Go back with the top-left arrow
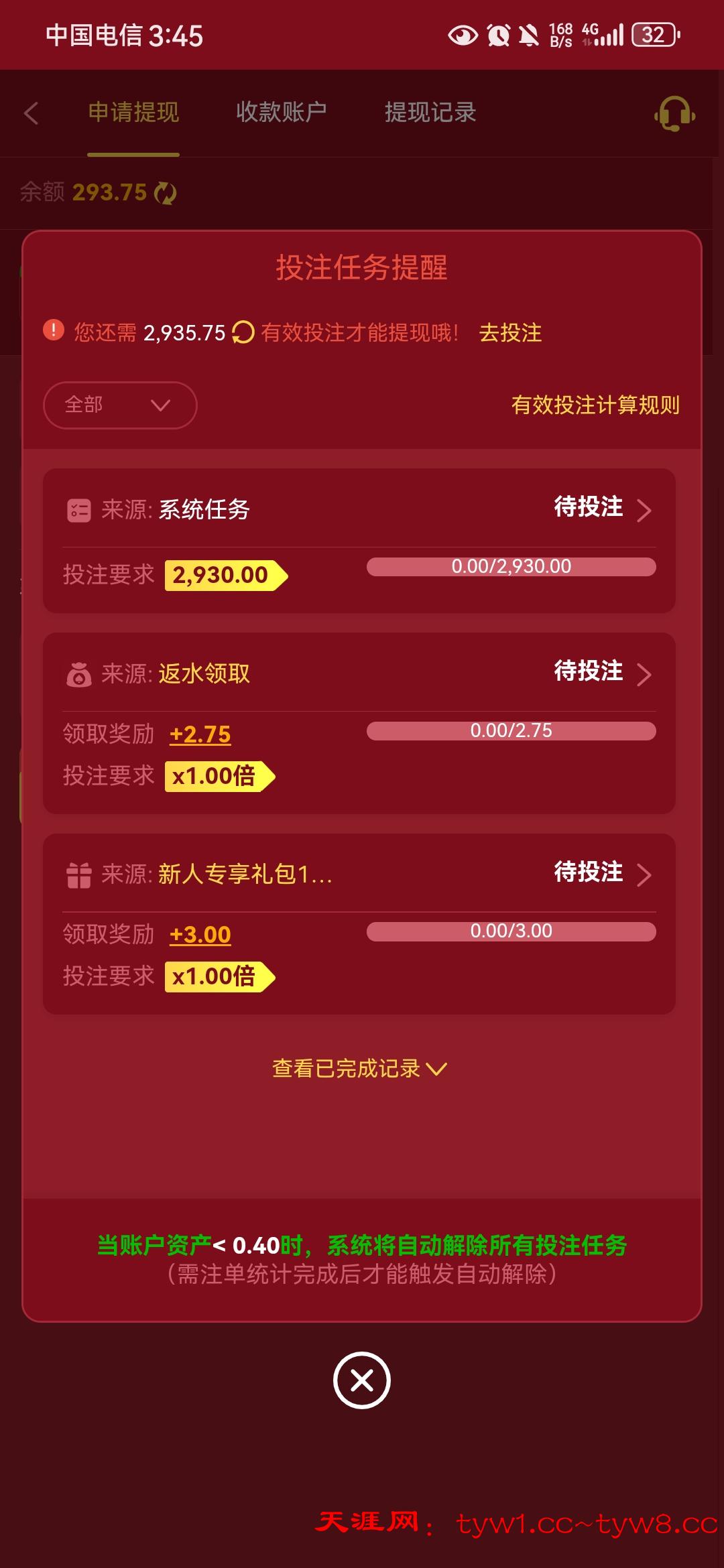Viewport: 724px width, 1568px height. pos(31,113)
